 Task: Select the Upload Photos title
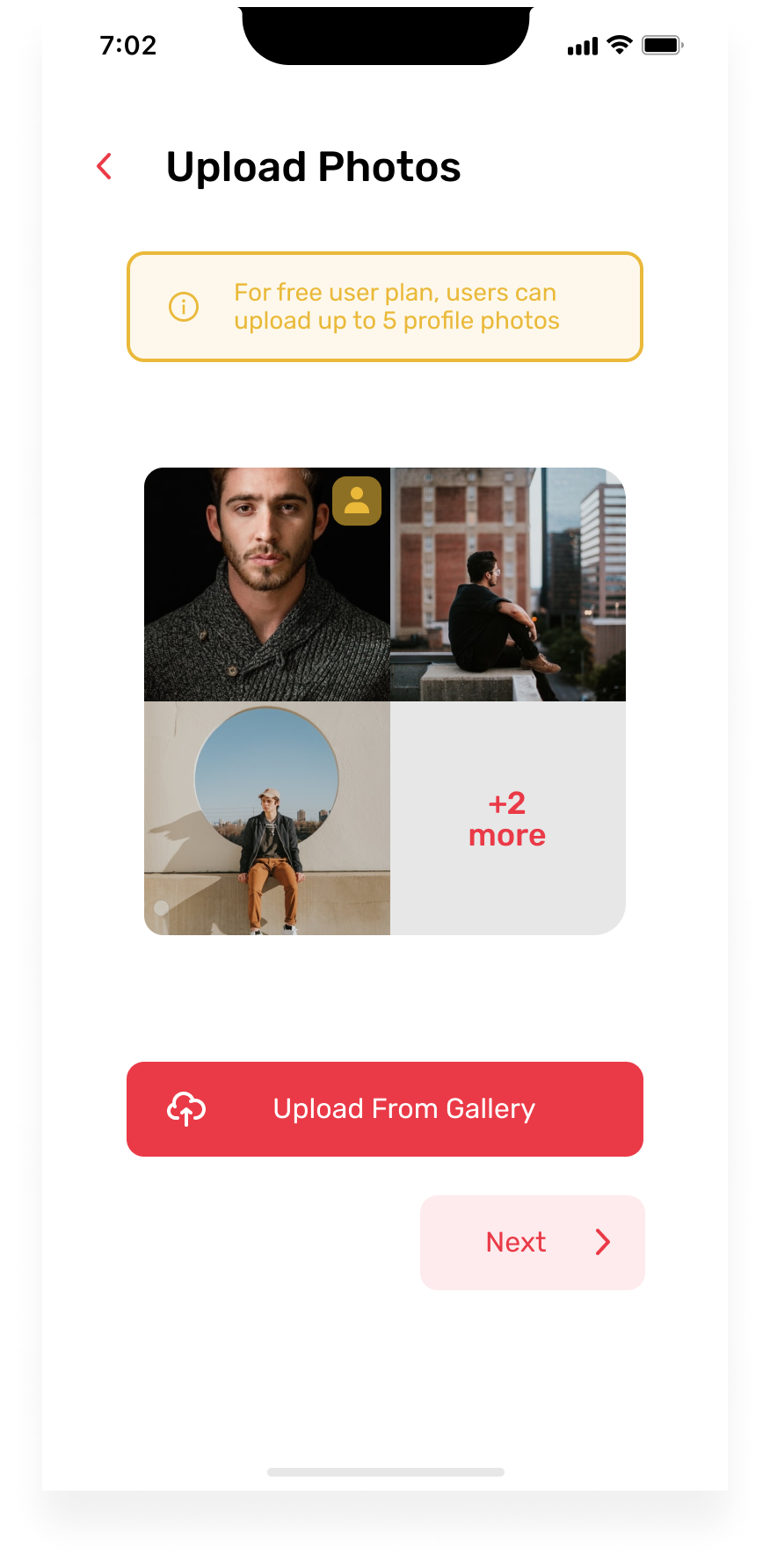point(314,166)
